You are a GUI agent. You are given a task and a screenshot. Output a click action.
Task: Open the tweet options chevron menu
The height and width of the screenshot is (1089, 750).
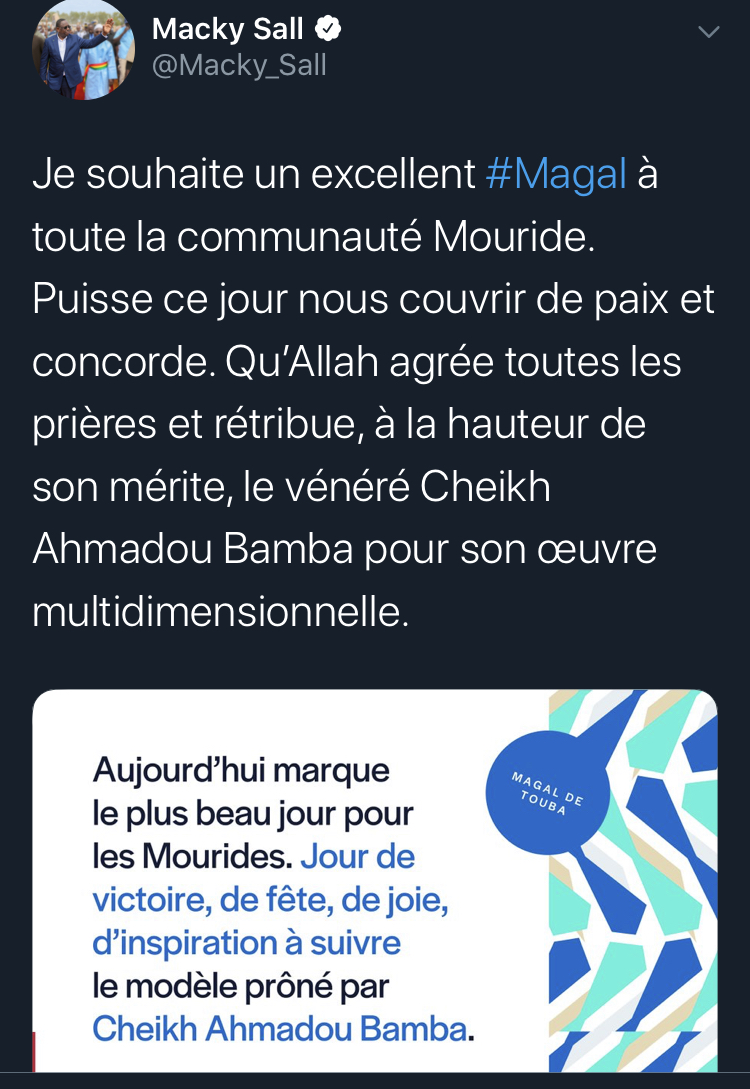tap(708, 33)
